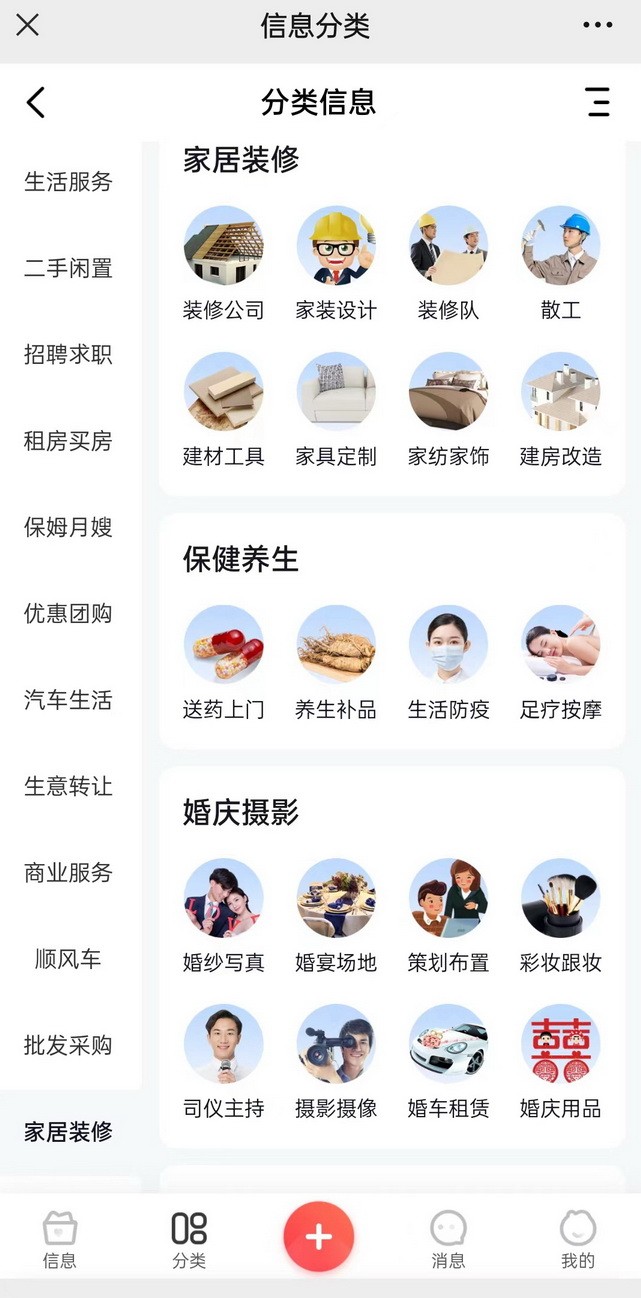641x1298 pixels.
Task: Select 生活服务 in the sidebar
Action: 68,182
